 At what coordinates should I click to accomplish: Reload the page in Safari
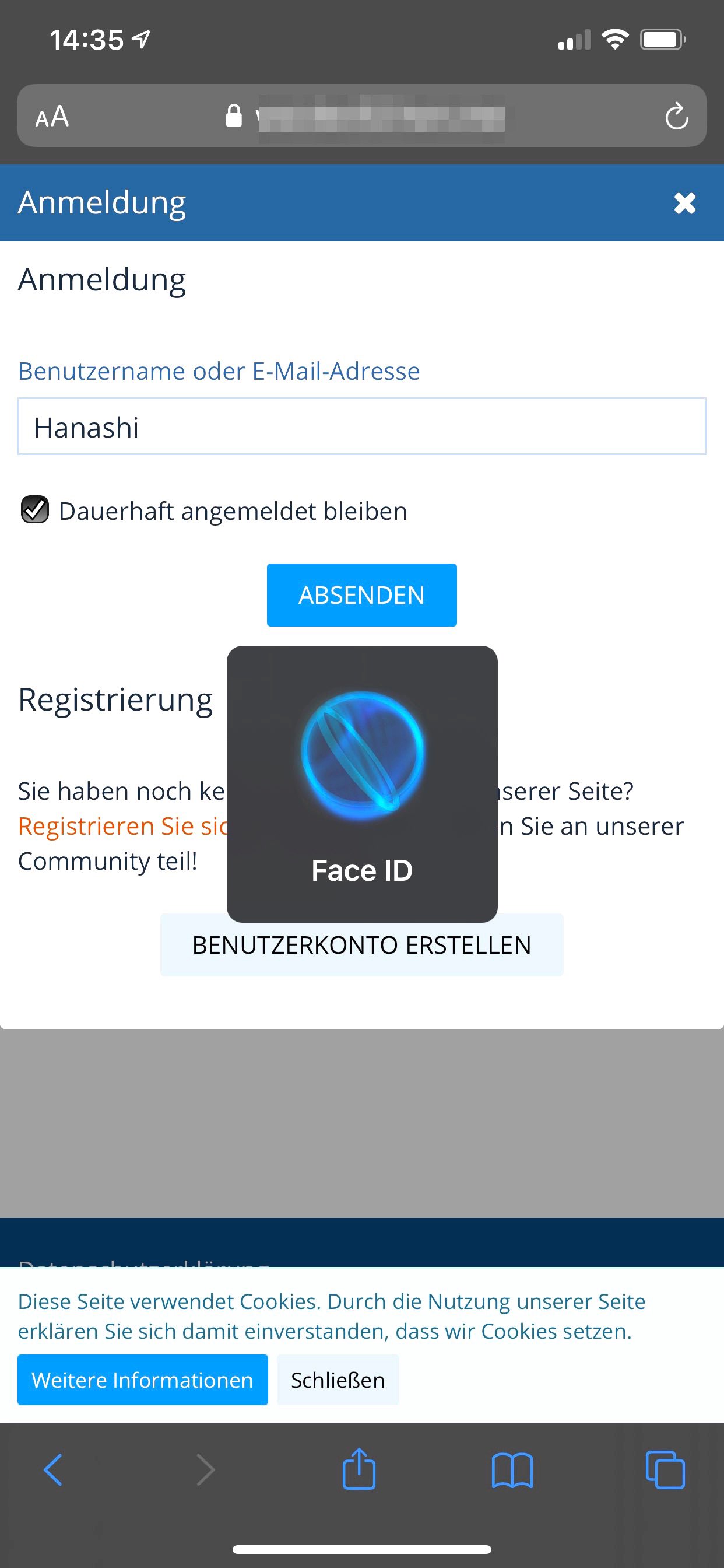(x=676, y=116)
